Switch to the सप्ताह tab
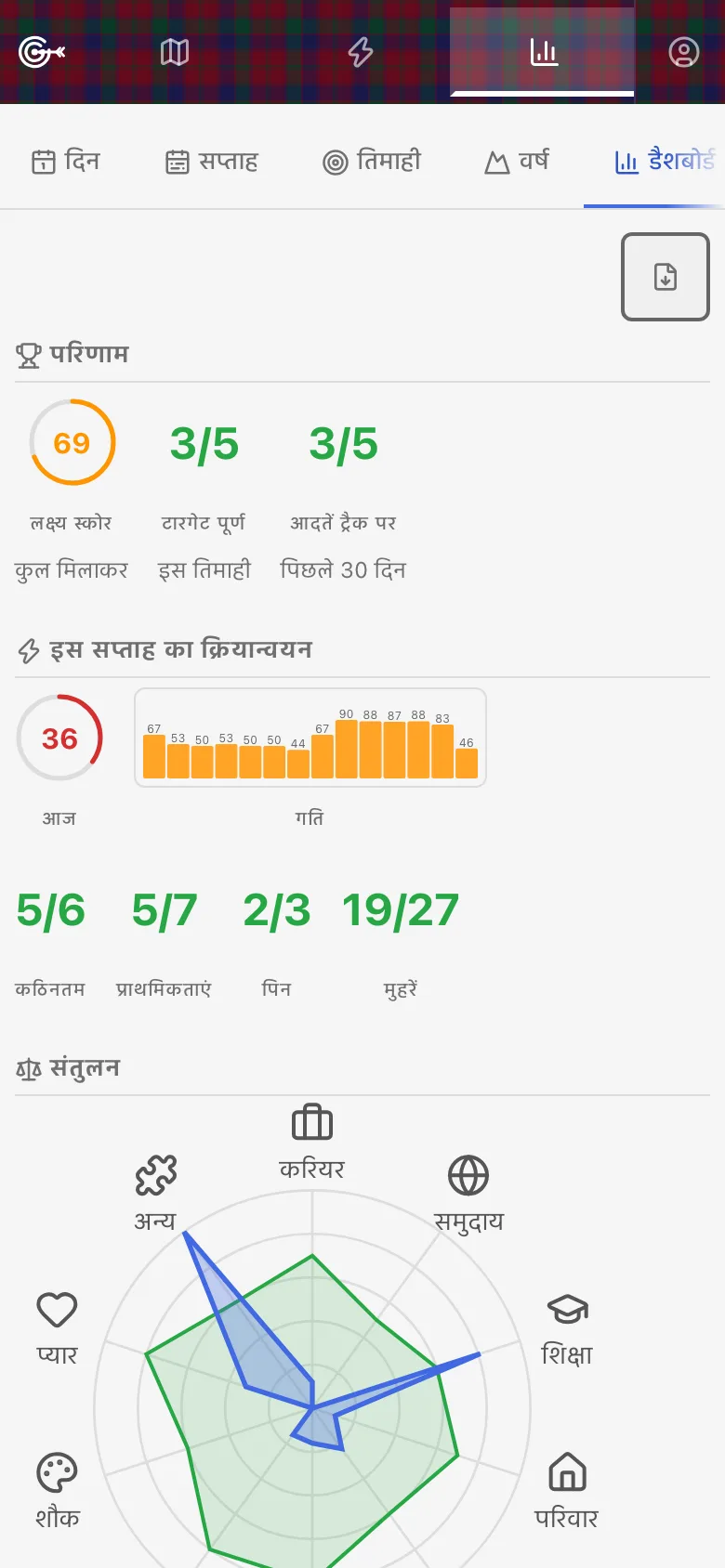This screenshot has width=725, height=1568. point(212,162)
